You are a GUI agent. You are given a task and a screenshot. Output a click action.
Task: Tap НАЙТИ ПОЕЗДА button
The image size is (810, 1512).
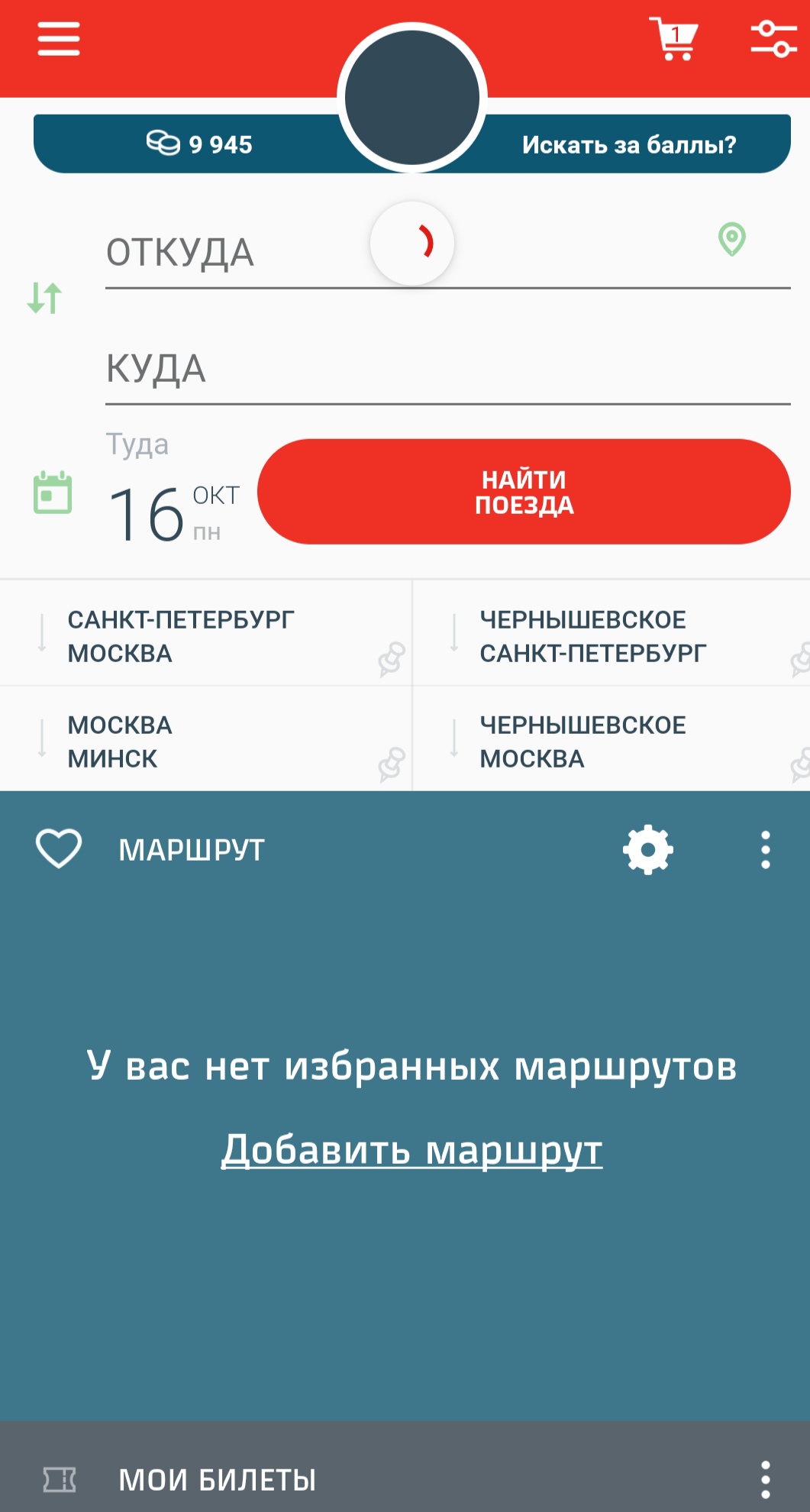[x=524, y=492]
